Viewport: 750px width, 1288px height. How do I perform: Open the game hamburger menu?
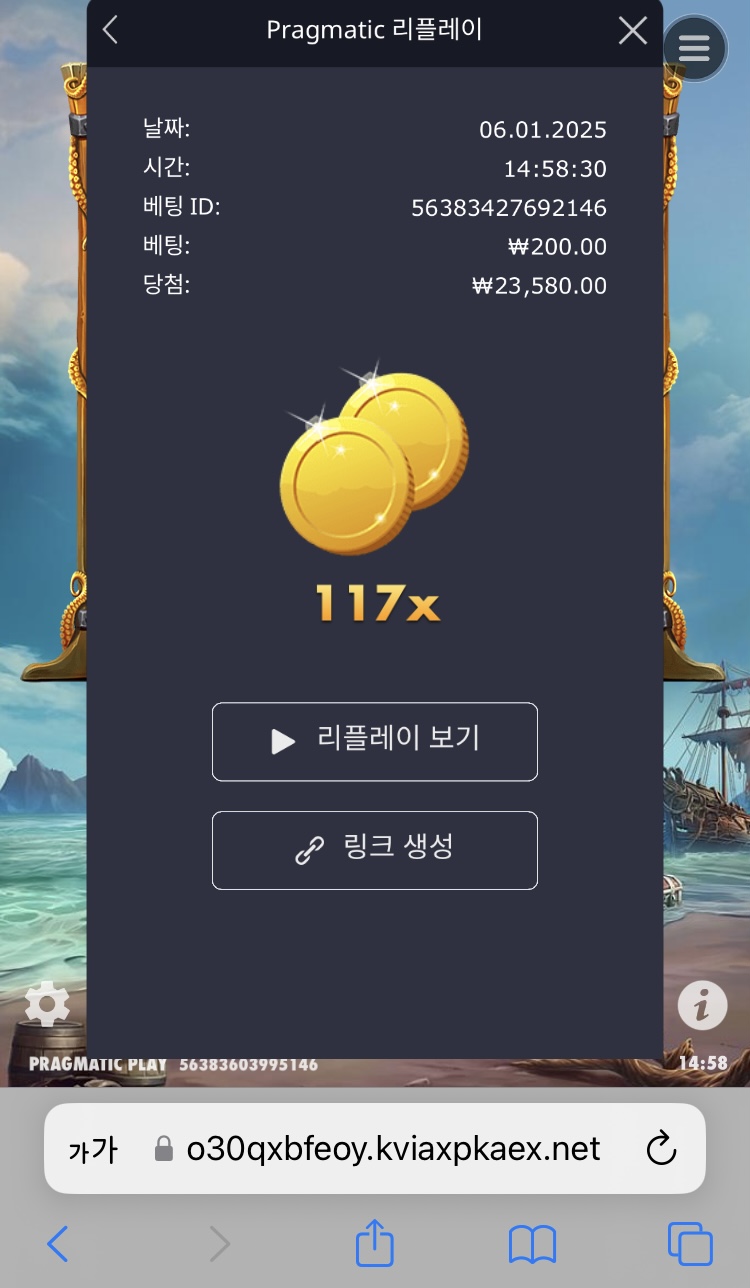tap(694, 48)
